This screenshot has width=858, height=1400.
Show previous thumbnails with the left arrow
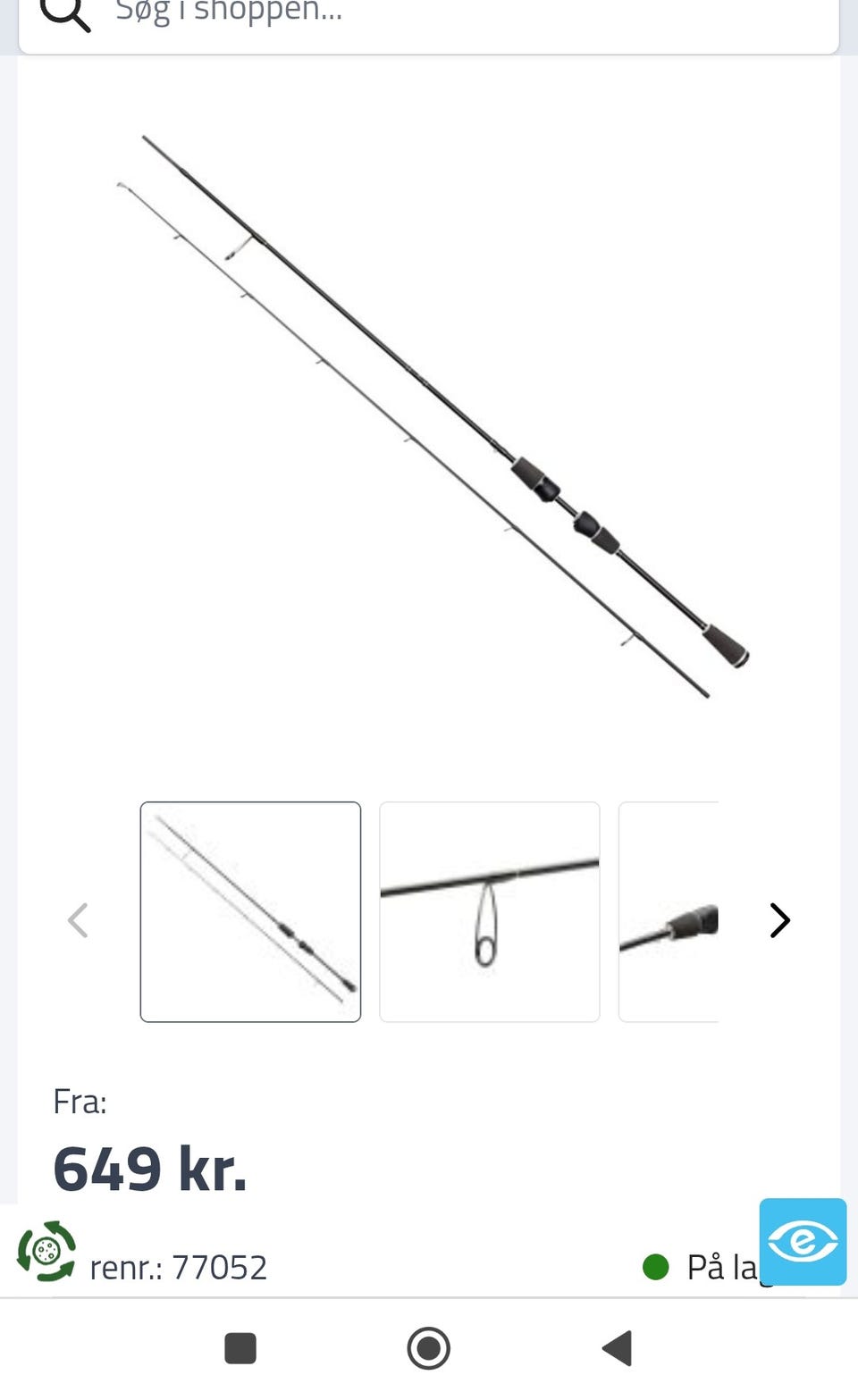79,920
